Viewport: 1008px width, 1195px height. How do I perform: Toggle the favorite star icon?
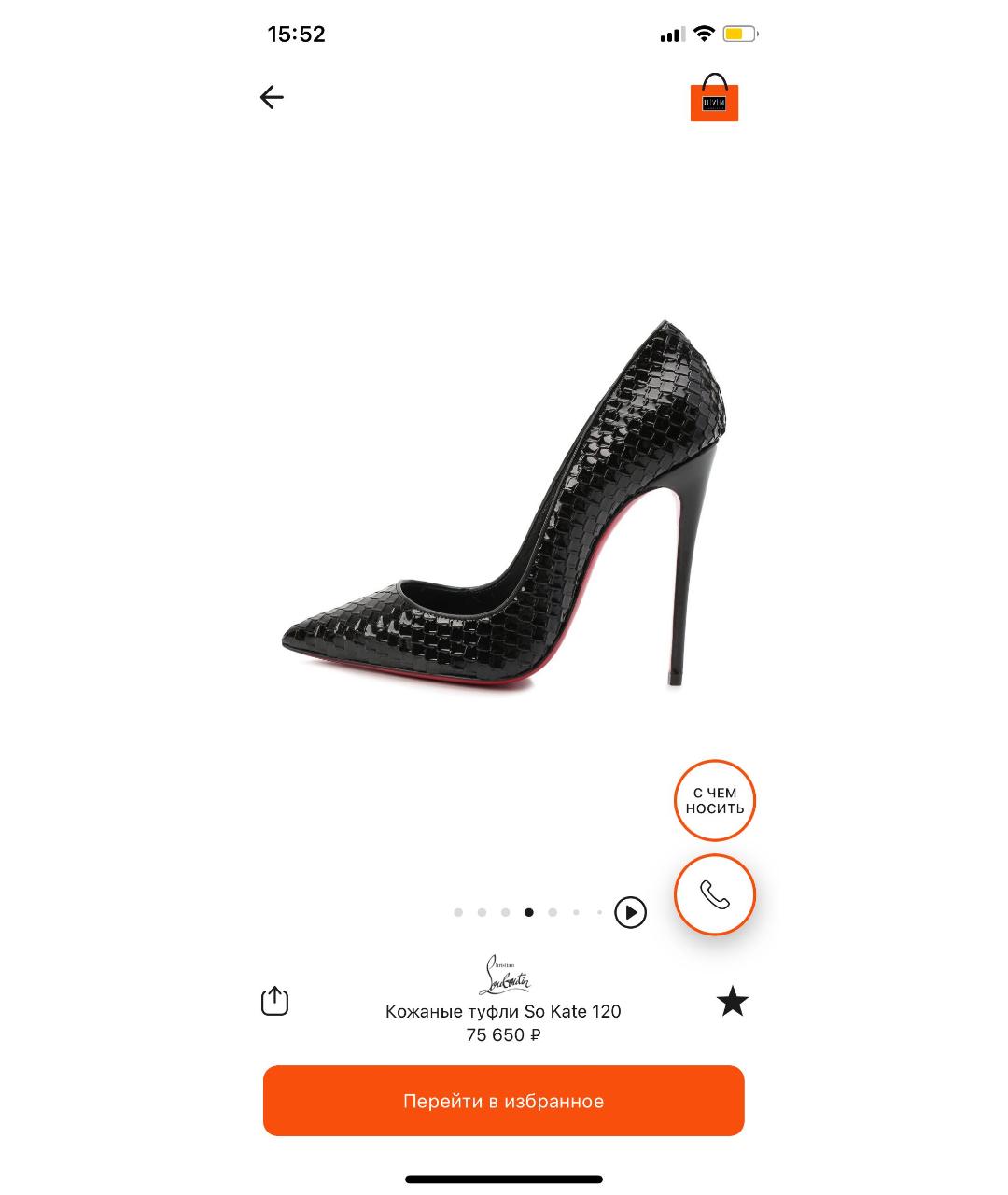click(732, 1001)
